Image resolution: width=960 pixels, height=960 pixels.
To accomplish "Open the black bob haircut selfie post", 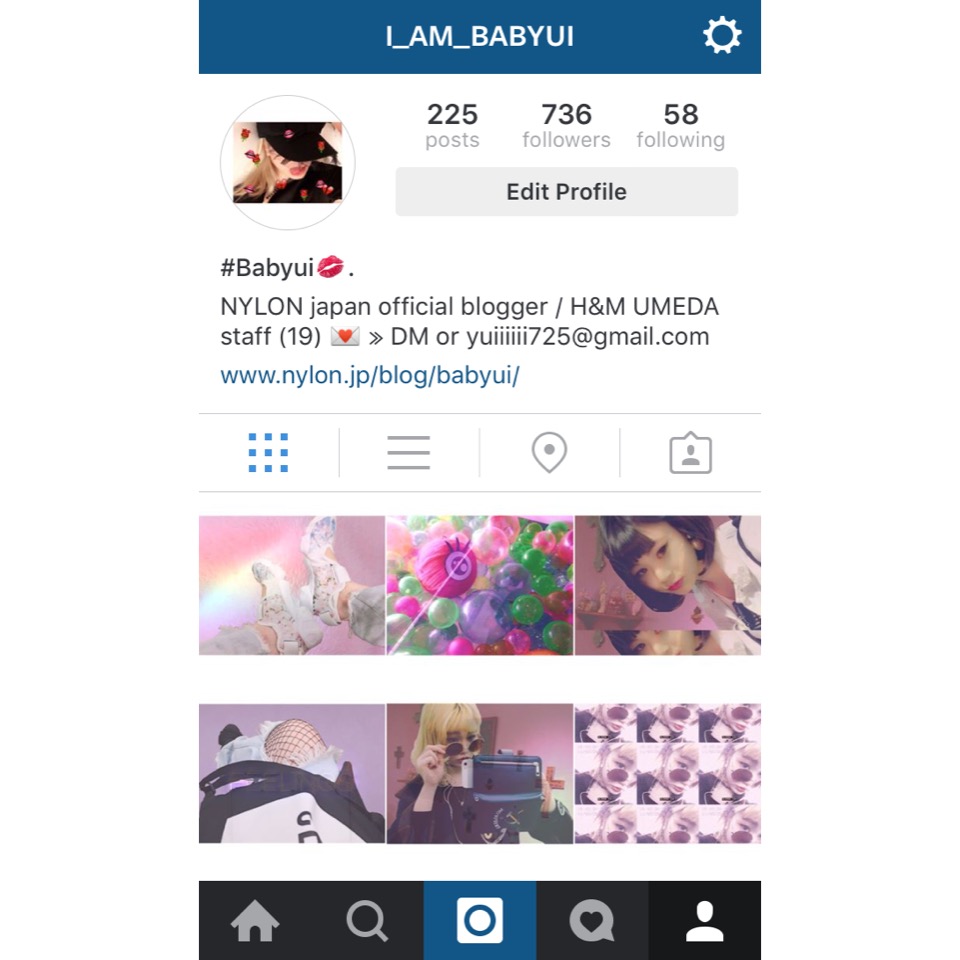I will [x=668, y=586].
